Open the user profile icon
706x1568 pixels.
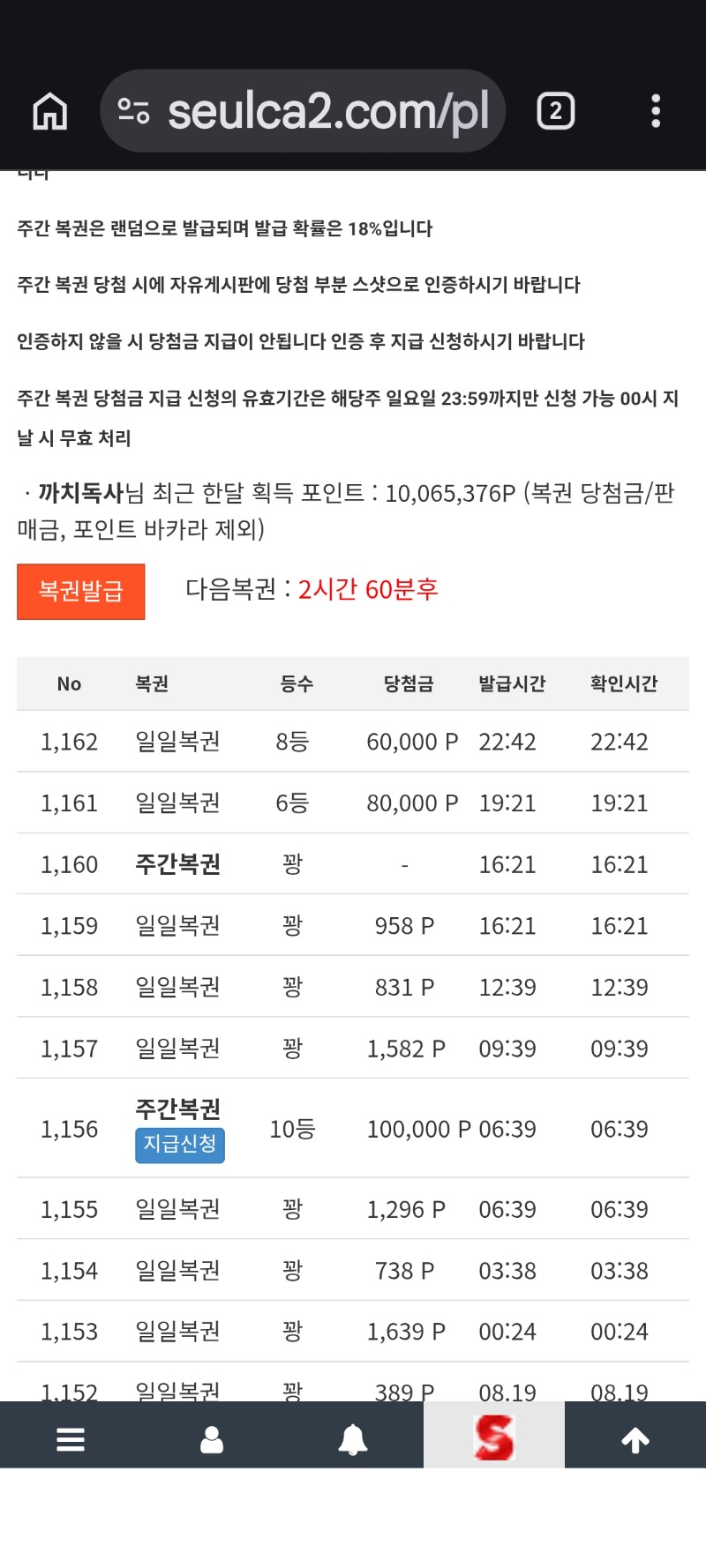[x=212, y=1440]
